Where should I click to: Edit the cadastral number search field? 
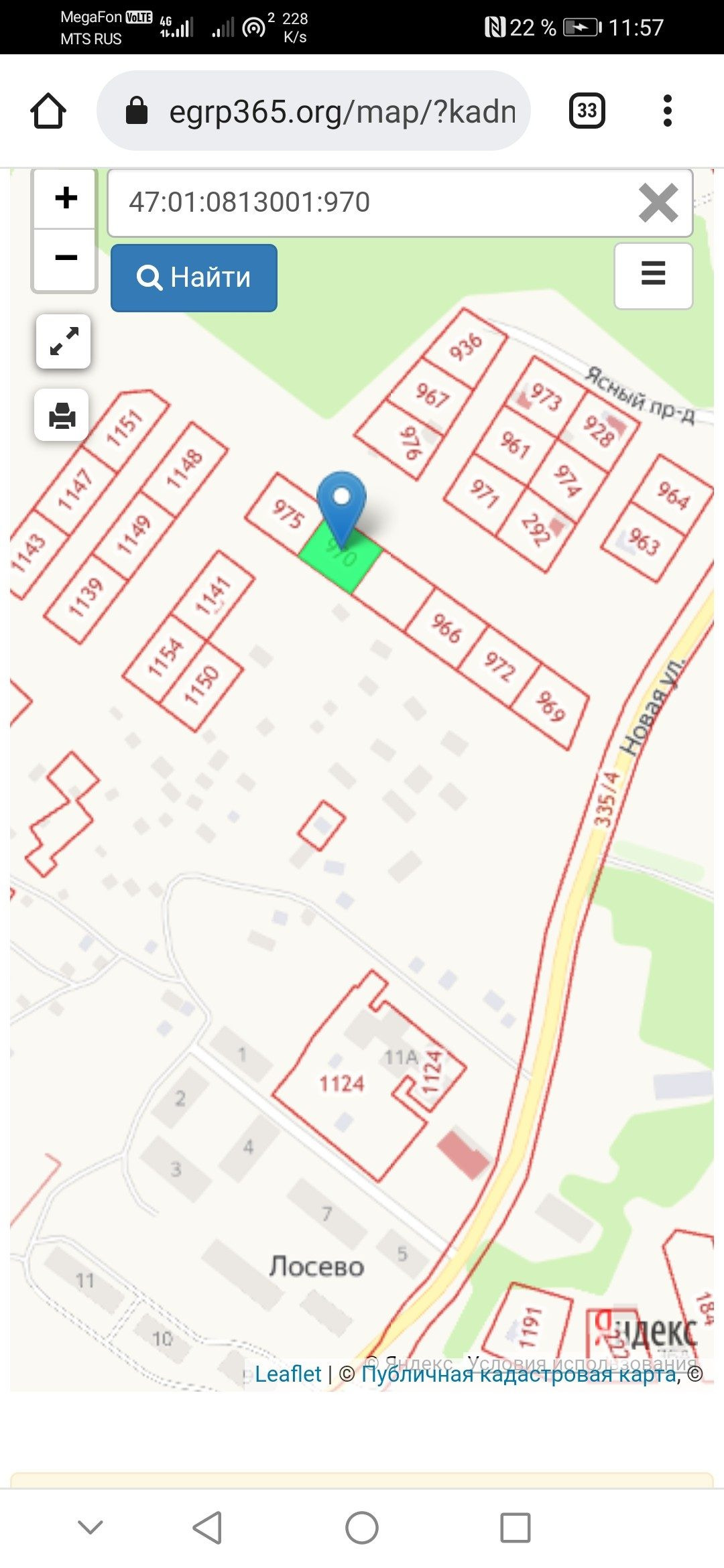369,202
